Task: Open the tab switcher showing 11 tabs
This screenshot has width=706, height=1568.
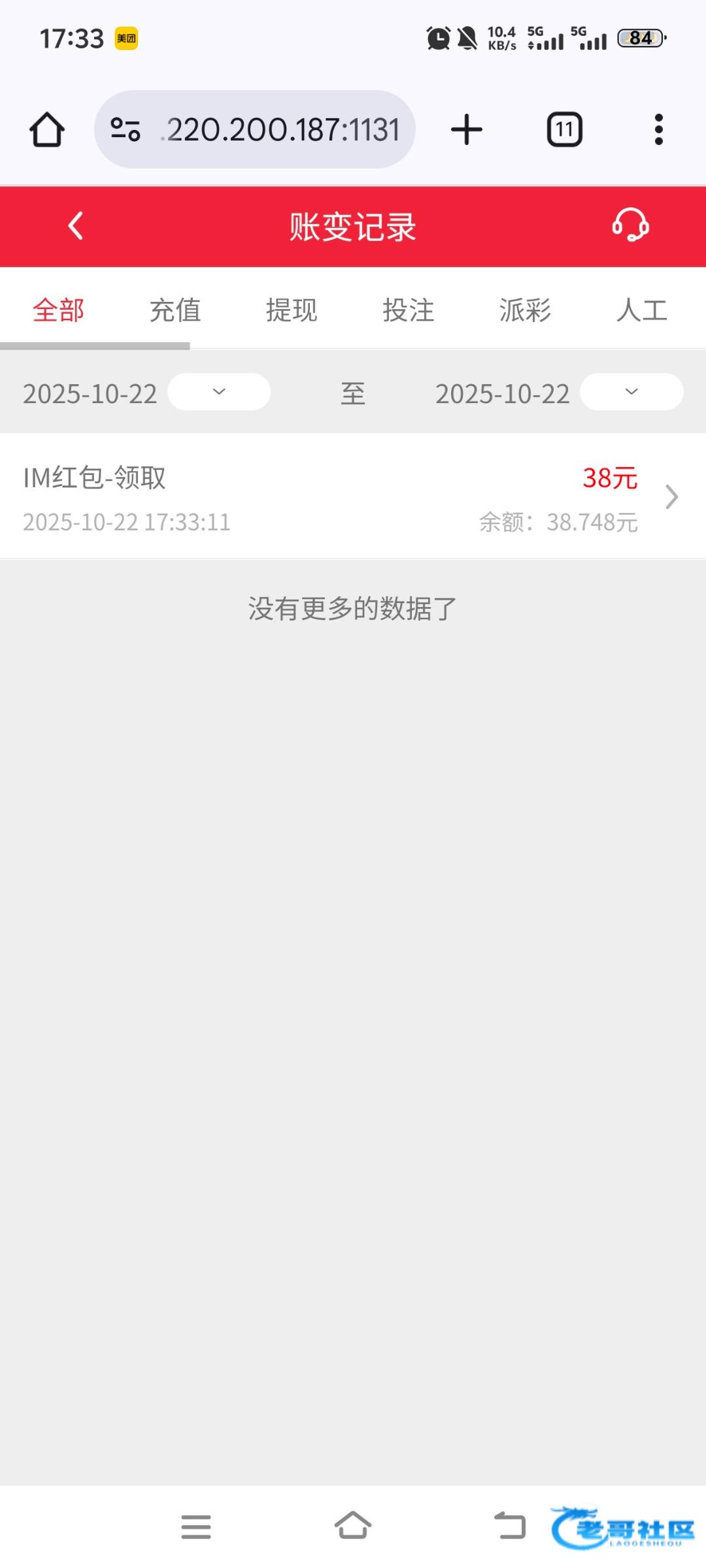Action: pyautogui.click(x=564, y=129)
